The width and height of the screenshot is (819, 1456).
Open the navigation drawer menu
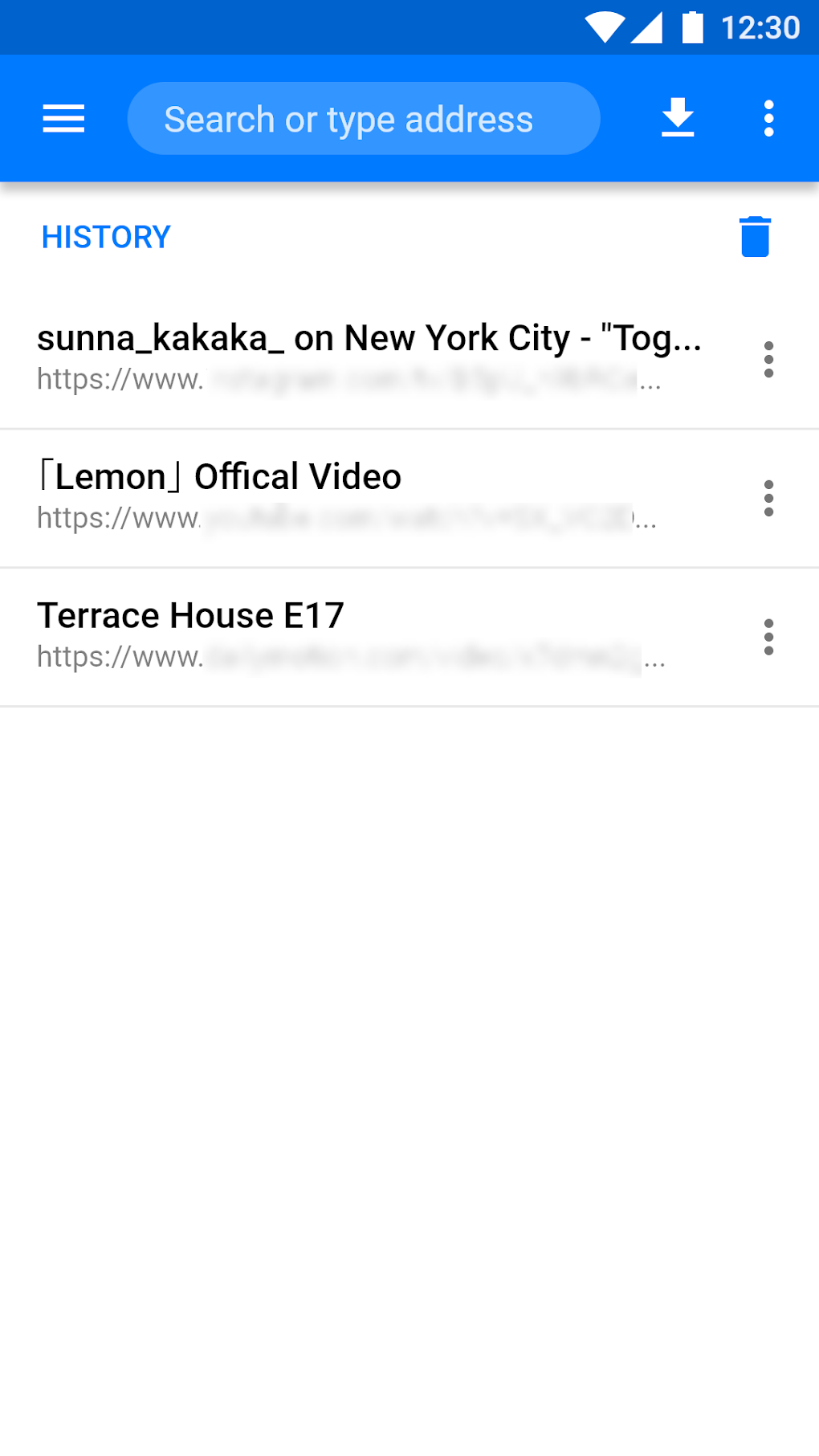point(63,118)
